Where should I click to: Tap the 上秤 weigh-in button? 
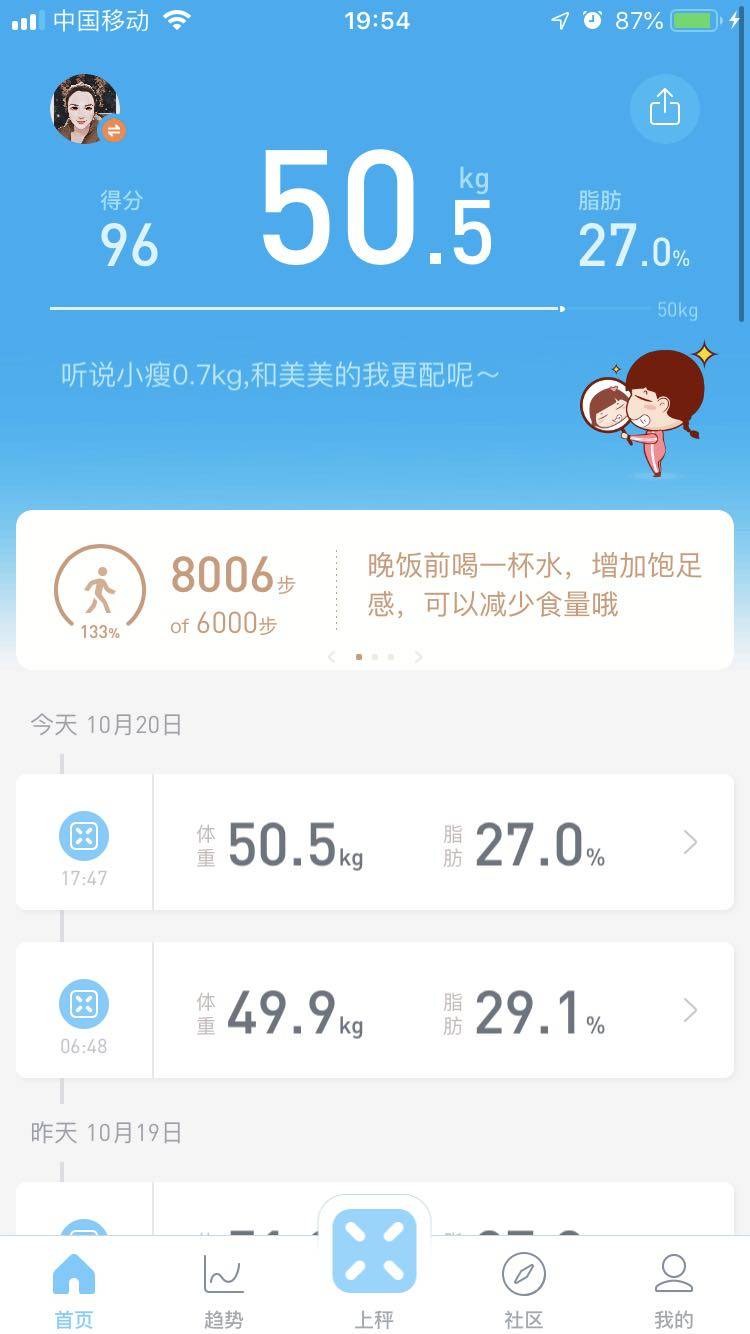(374, 1260)
